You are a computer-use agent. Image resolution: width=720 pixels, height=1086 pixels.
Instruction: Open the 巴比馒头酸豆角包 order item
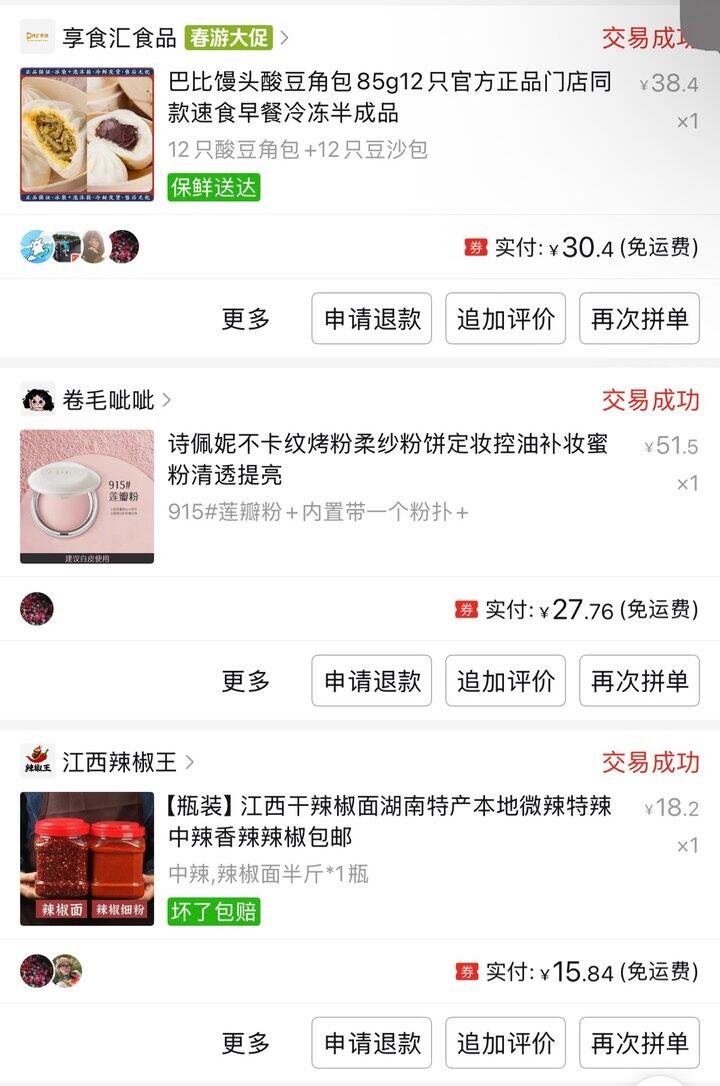388,97
